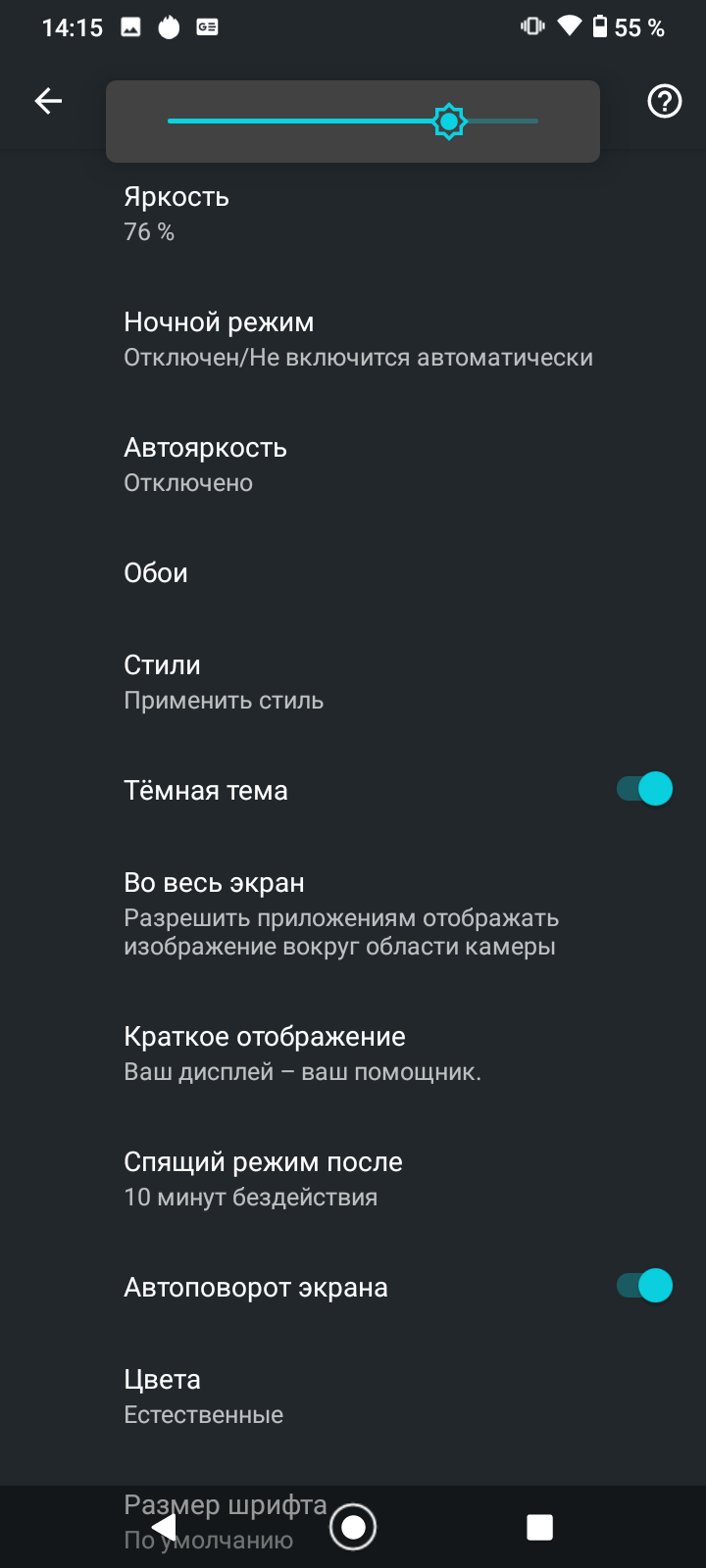
Task: Change Спящий режим после timeout
Action: coord(263,1178)
